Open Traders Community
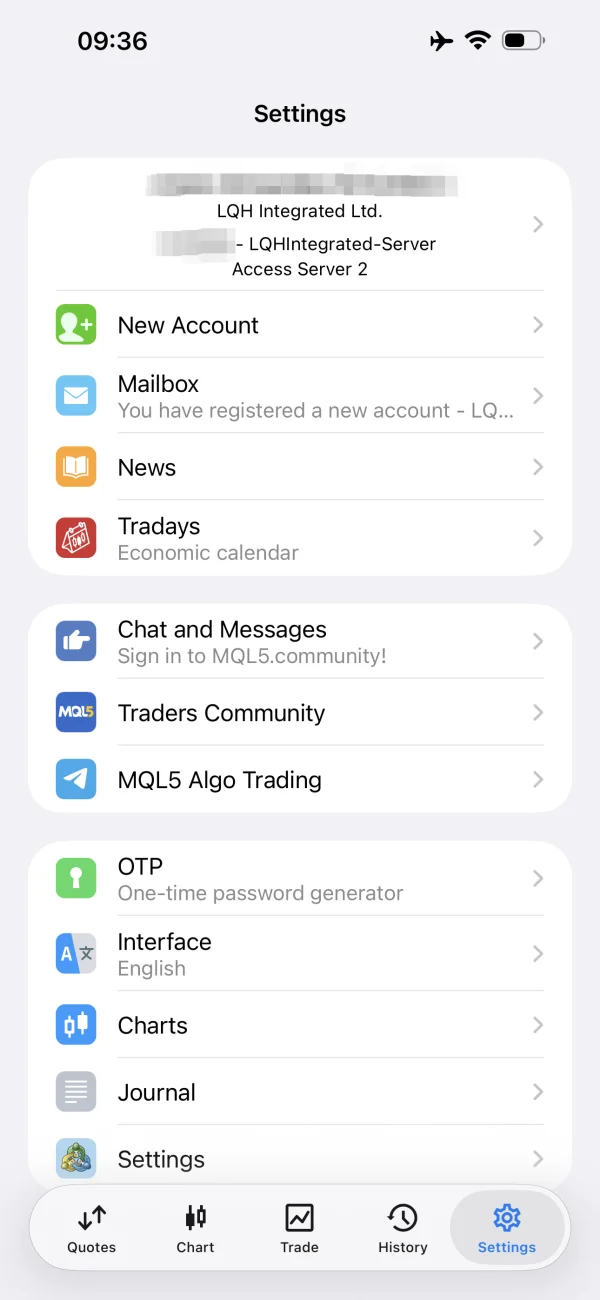This screenshot has height=1300, width=600. tap(300, 713)
